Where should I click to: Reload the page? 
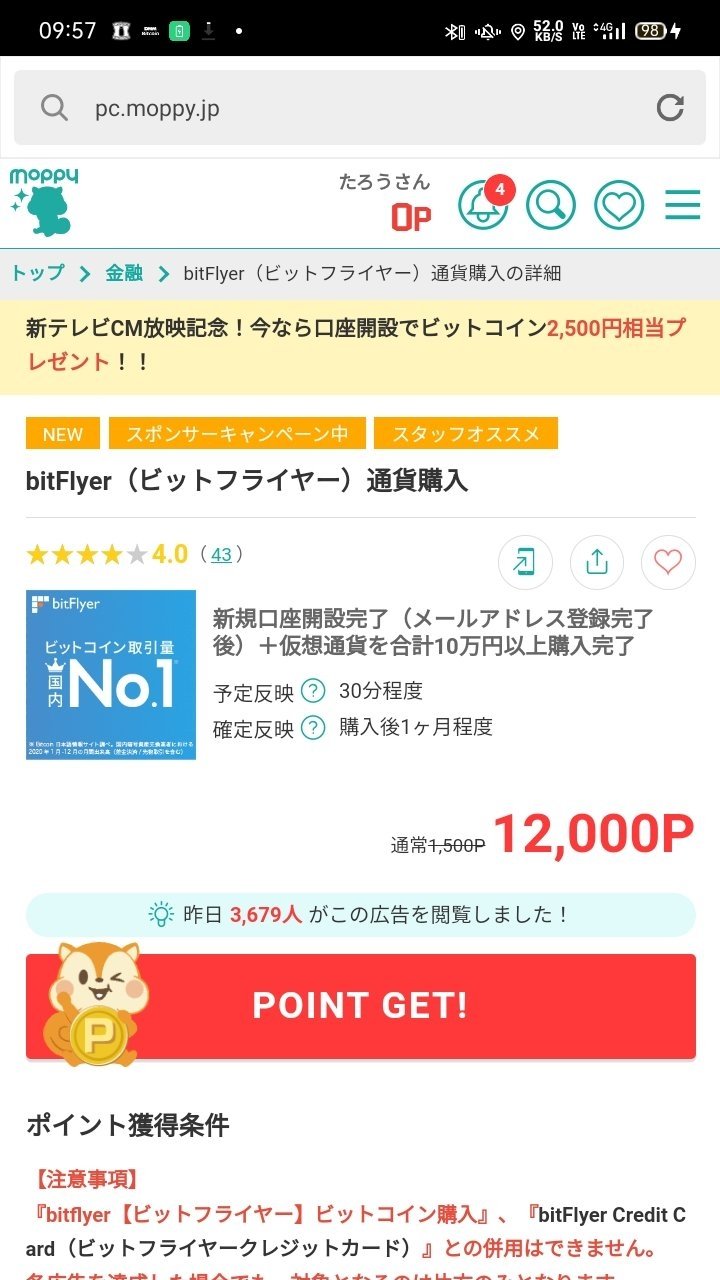(669, 108)
